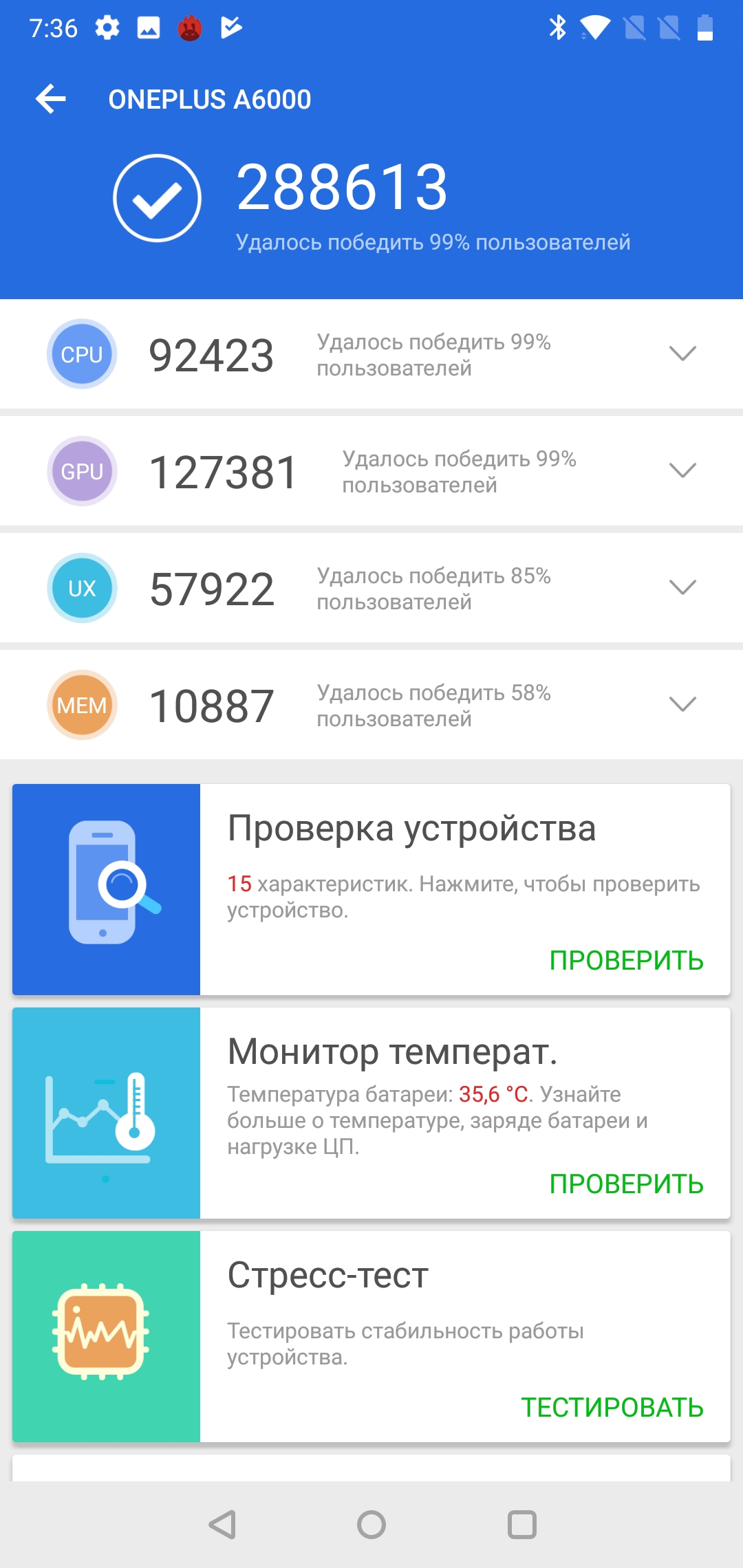Viewport: 743px width, 1568px height.
Task: Expand the CPU score details
Action: pos(682,353)
